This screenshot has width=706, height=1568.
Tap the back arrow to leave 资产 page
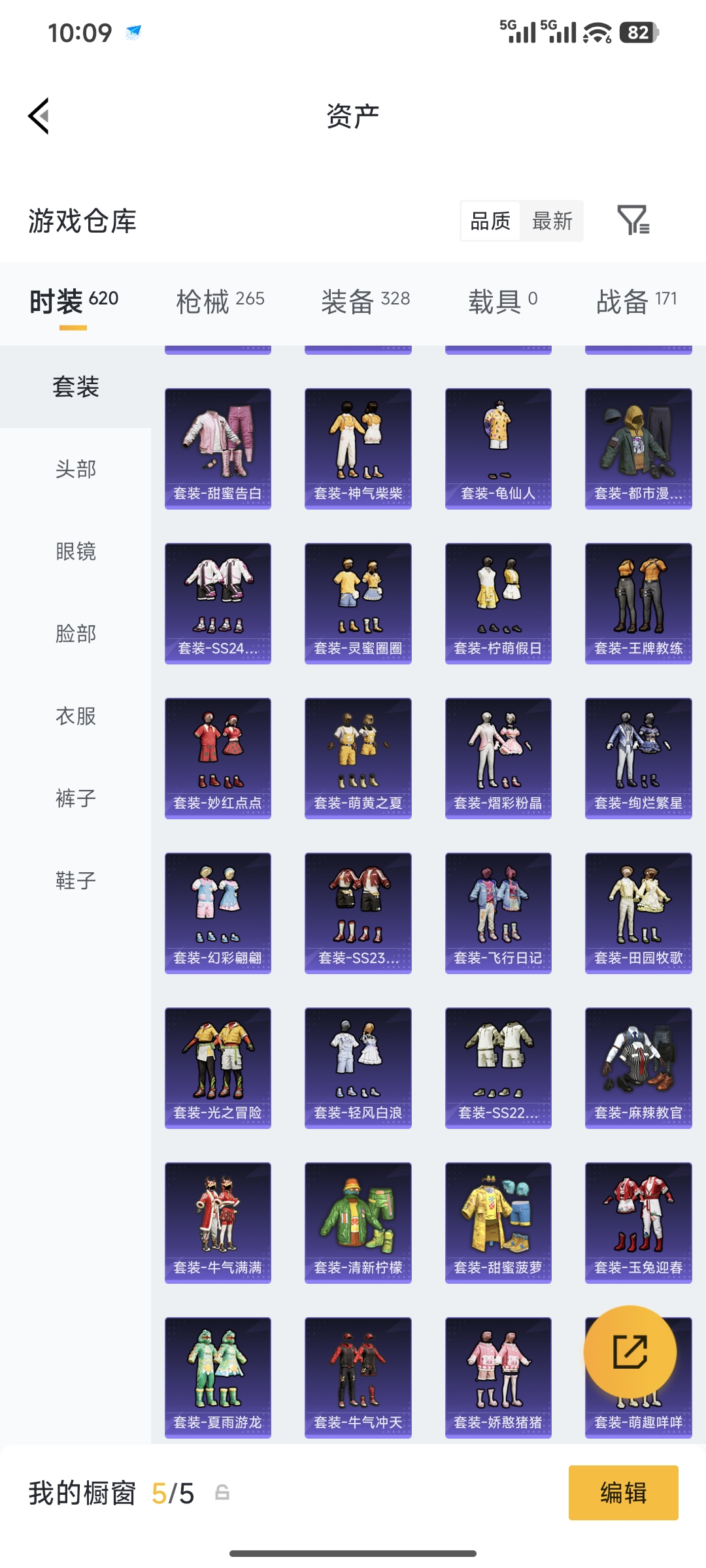coord(39,115)
